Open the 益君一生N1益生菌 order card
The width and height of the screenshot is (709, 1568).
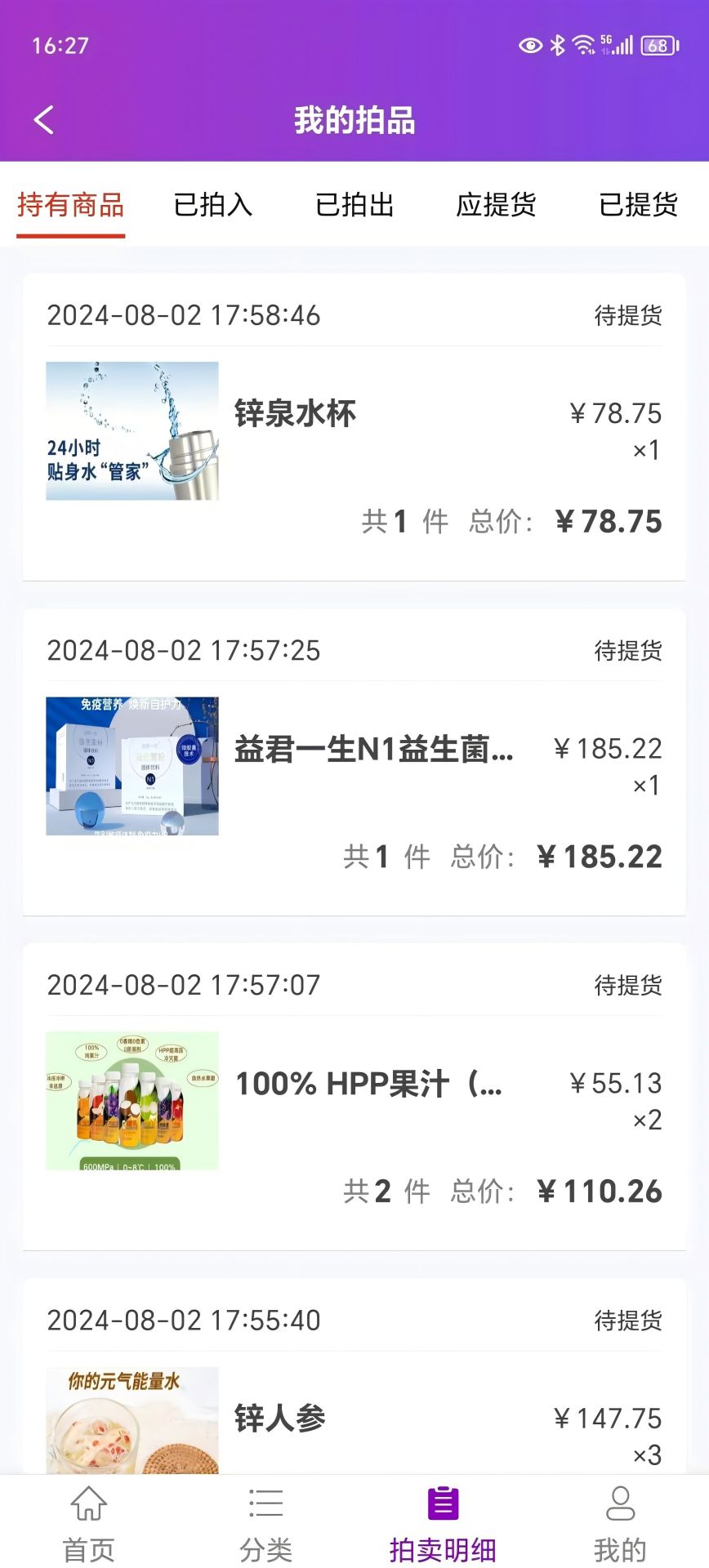354,764
